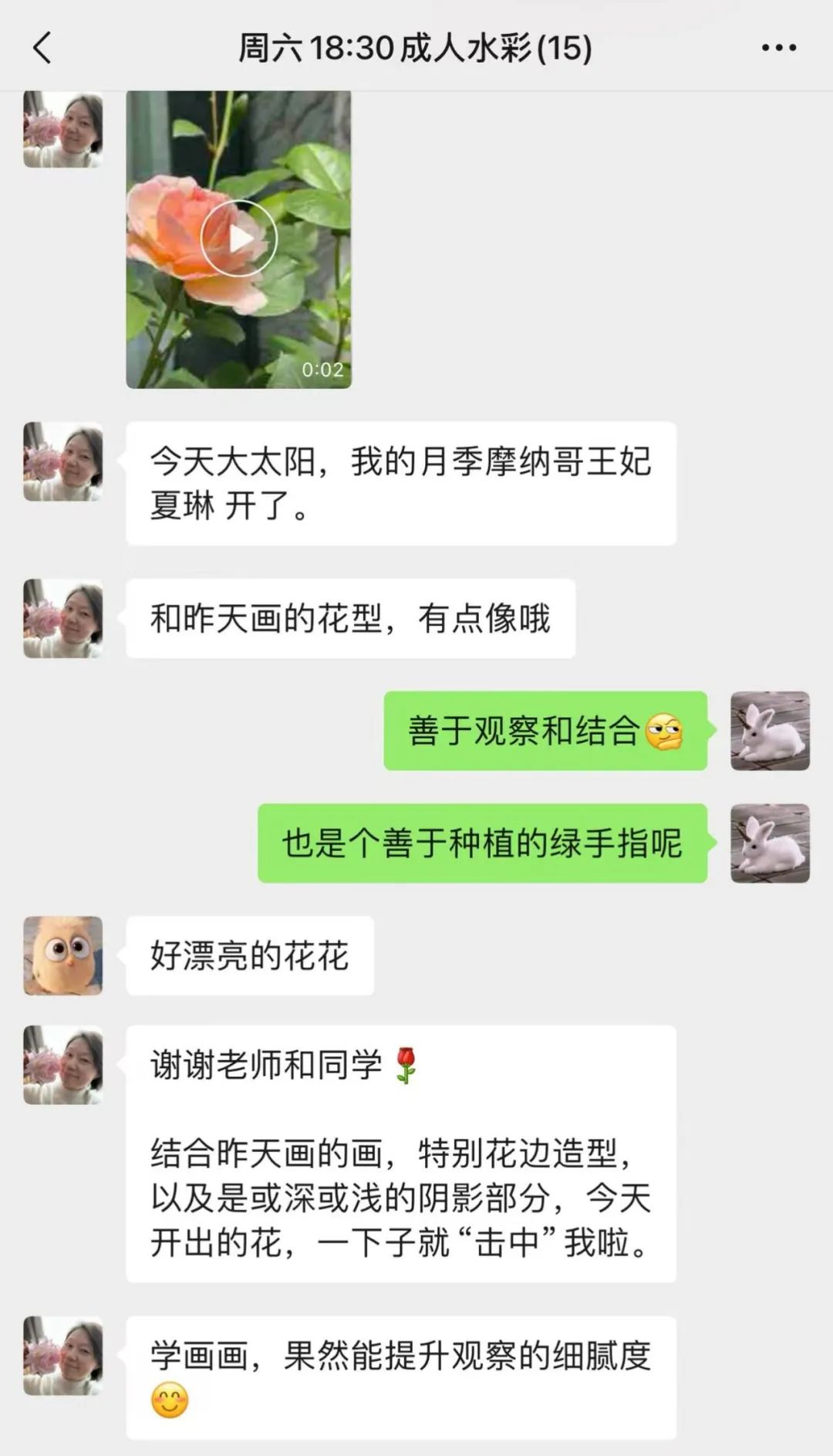Go back from the group chat
The height and width of the screenshot is (1456, 833).
pyautogui.click(x=42, y=48)
